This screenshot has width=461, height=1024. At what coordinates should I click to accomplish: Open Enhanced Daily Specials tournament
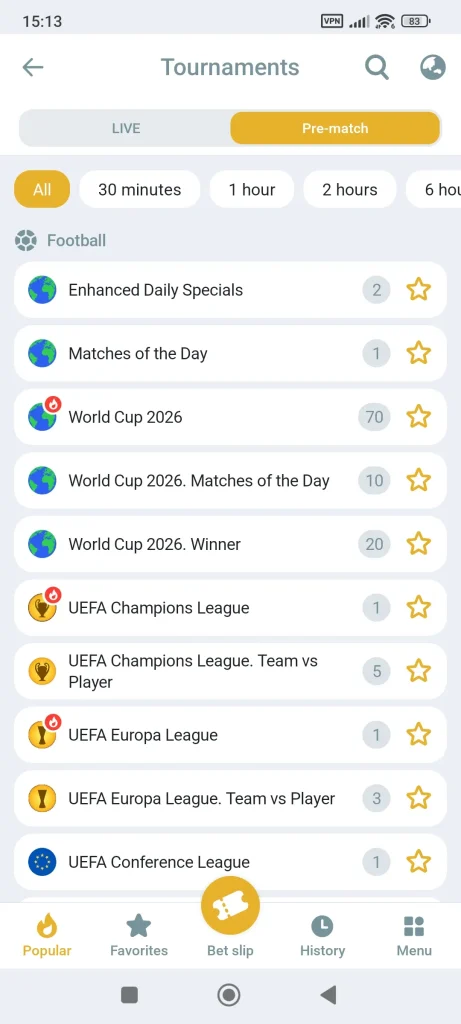(230, 290)
